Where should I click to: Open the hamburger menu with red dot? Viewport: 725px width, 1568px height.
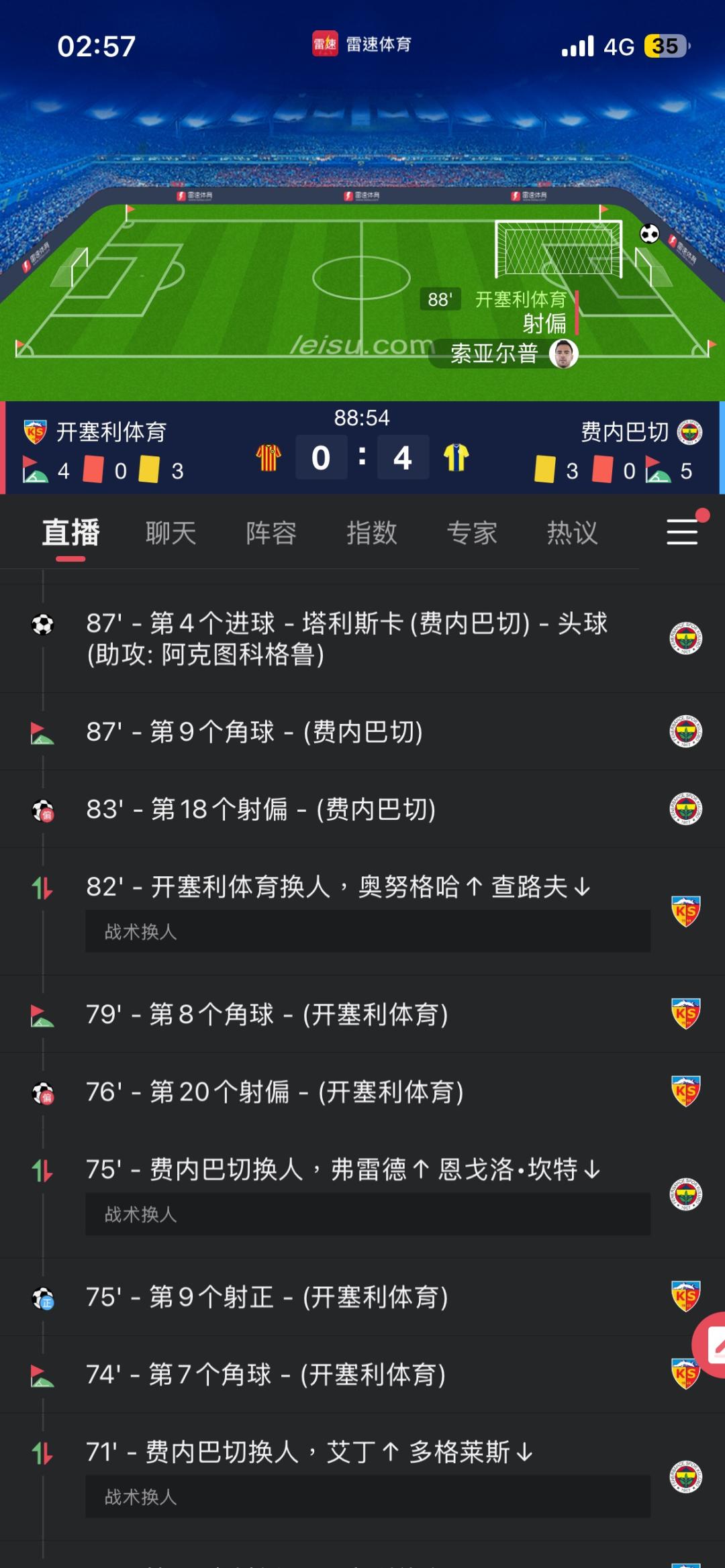pyautogui.click(x=683, y=531)
